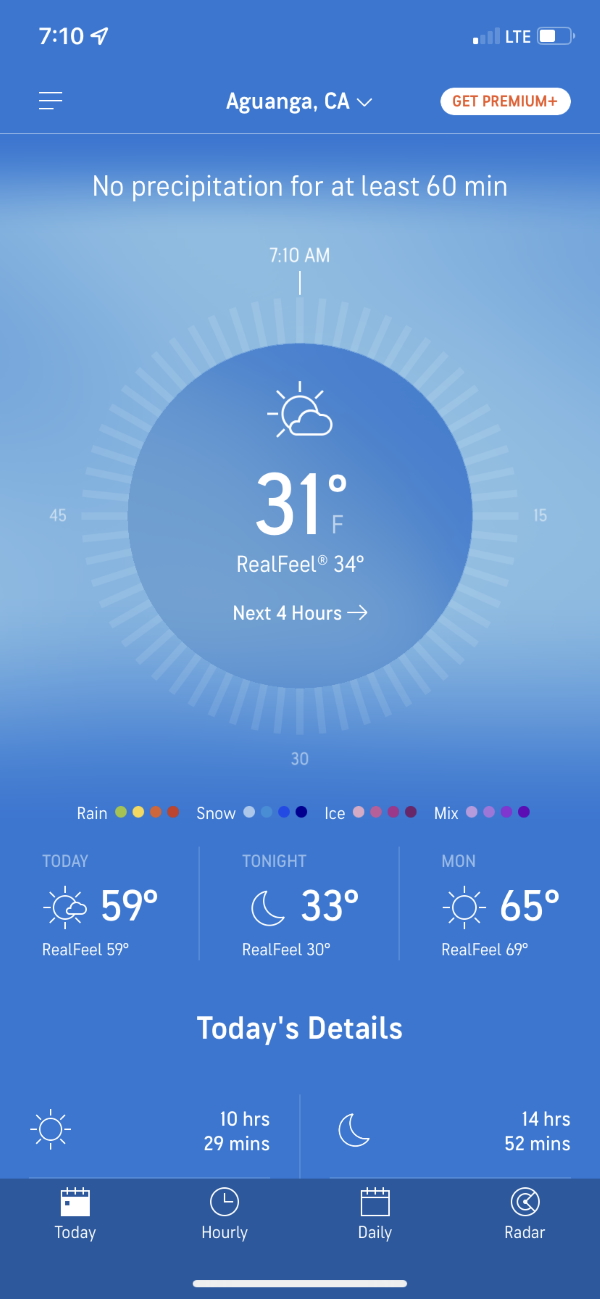
Task: Open the Tonight forecast card
Action: click(300, 905)
